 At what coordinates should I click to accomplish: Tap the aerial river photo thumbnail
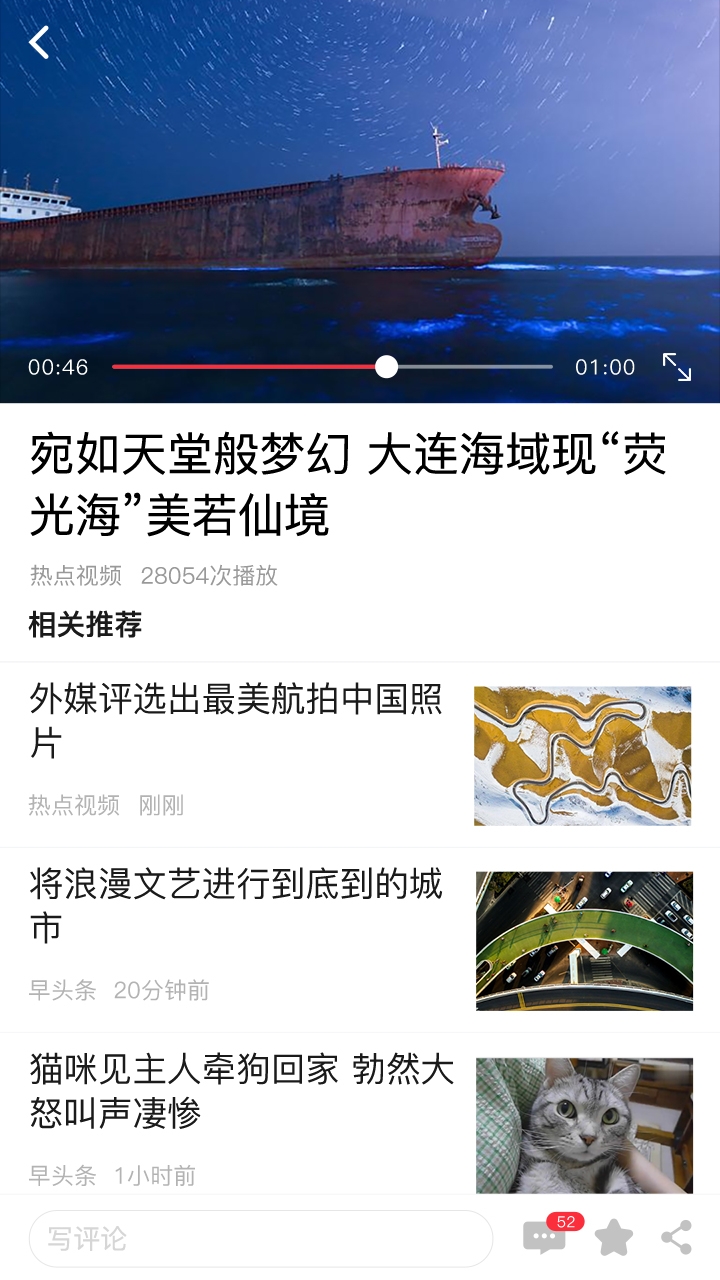click(584, 755)
